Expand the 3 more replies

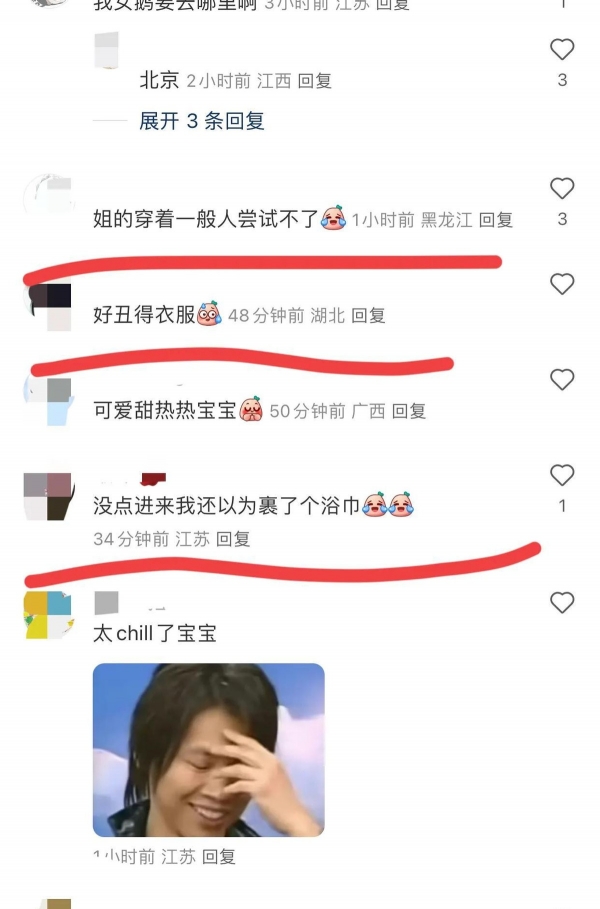tap(201, 121)
